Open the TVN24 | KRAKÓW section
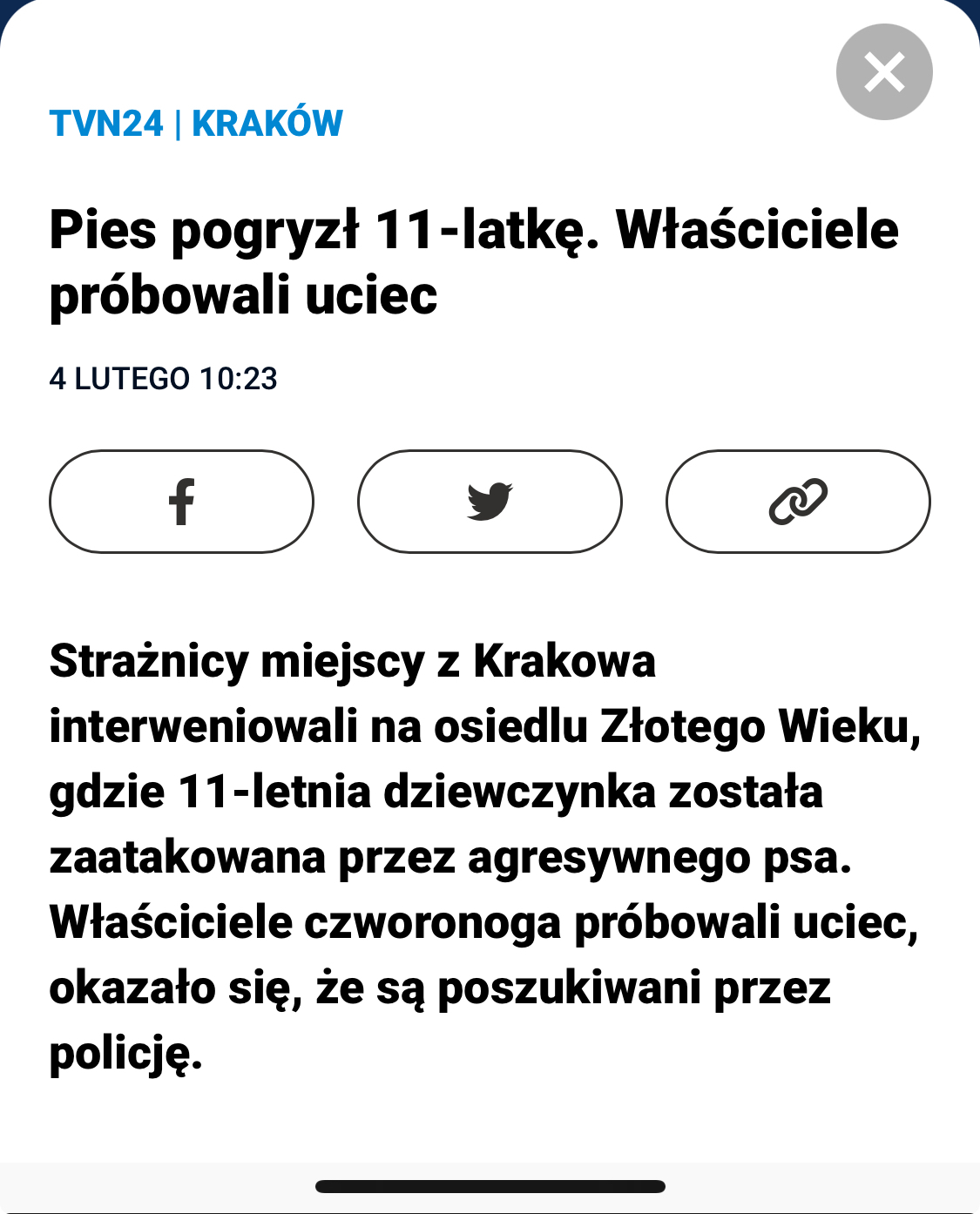The width and height of the screenshot is (980, 1214). tap(196, 124)
